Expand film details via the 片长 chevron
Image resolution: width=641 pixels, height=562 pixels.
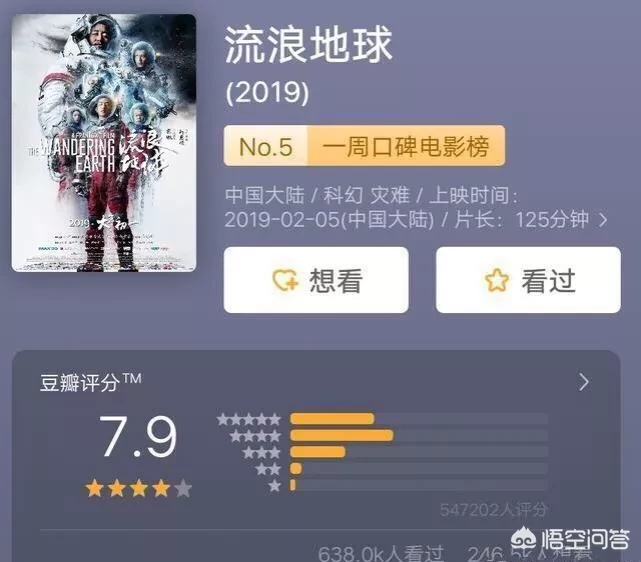click(x=603, y=219)
